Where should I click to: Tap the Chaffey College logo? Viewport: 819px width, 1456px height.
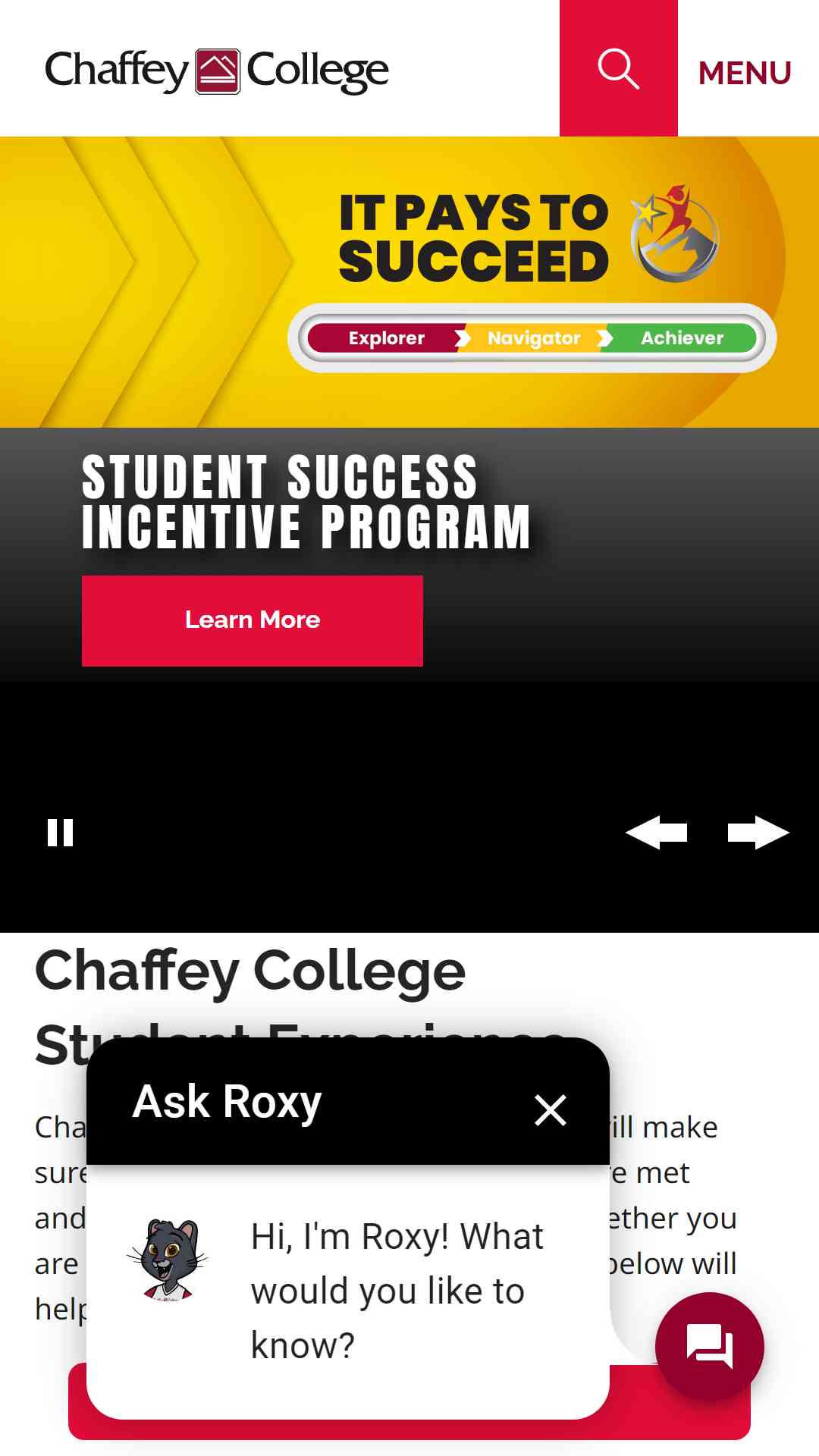[217, 71]
